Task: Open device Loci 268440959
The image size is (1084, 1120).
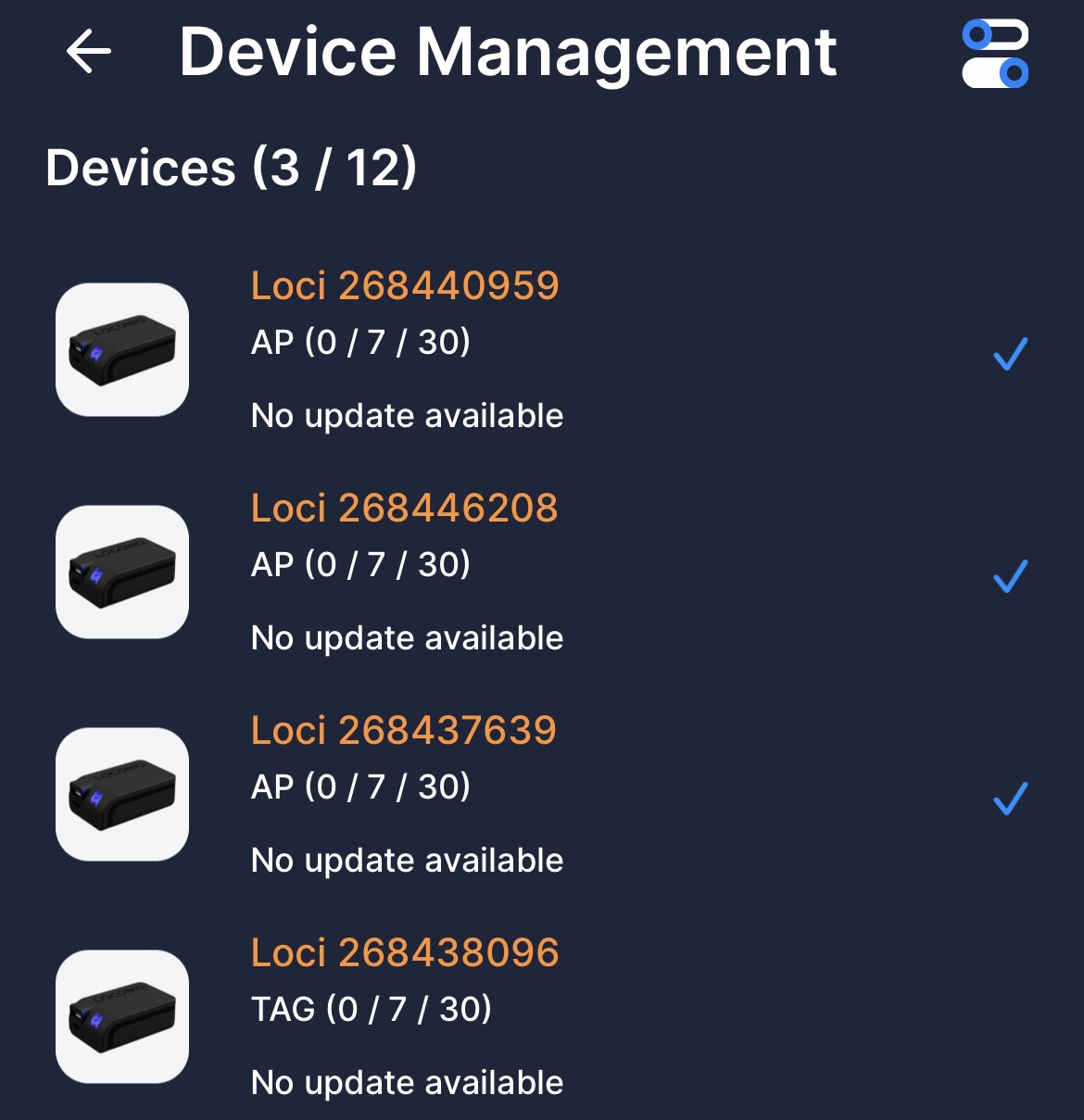Action: click(405, 285)
